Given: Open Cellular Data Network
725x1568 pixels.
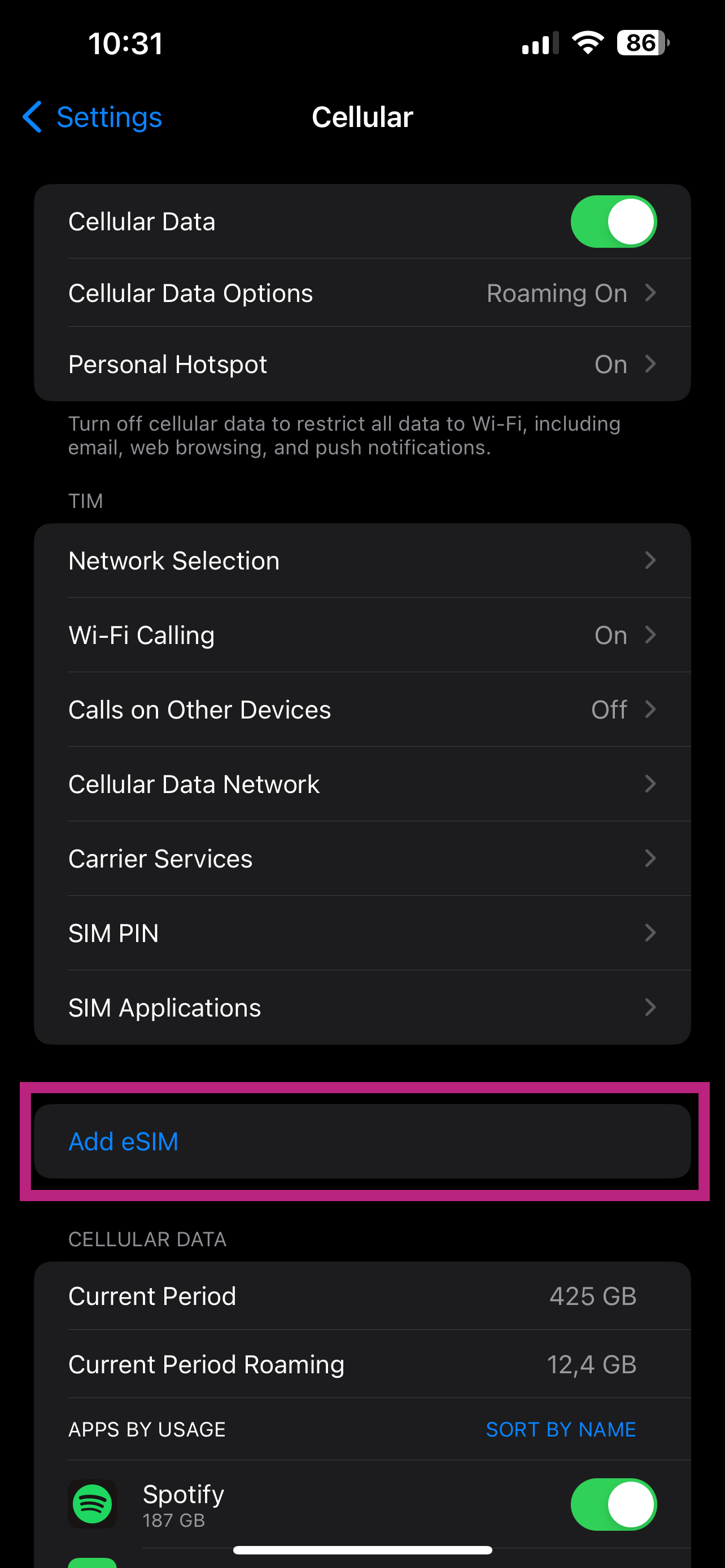Looking at the screenshot, I should pos(362,784).
